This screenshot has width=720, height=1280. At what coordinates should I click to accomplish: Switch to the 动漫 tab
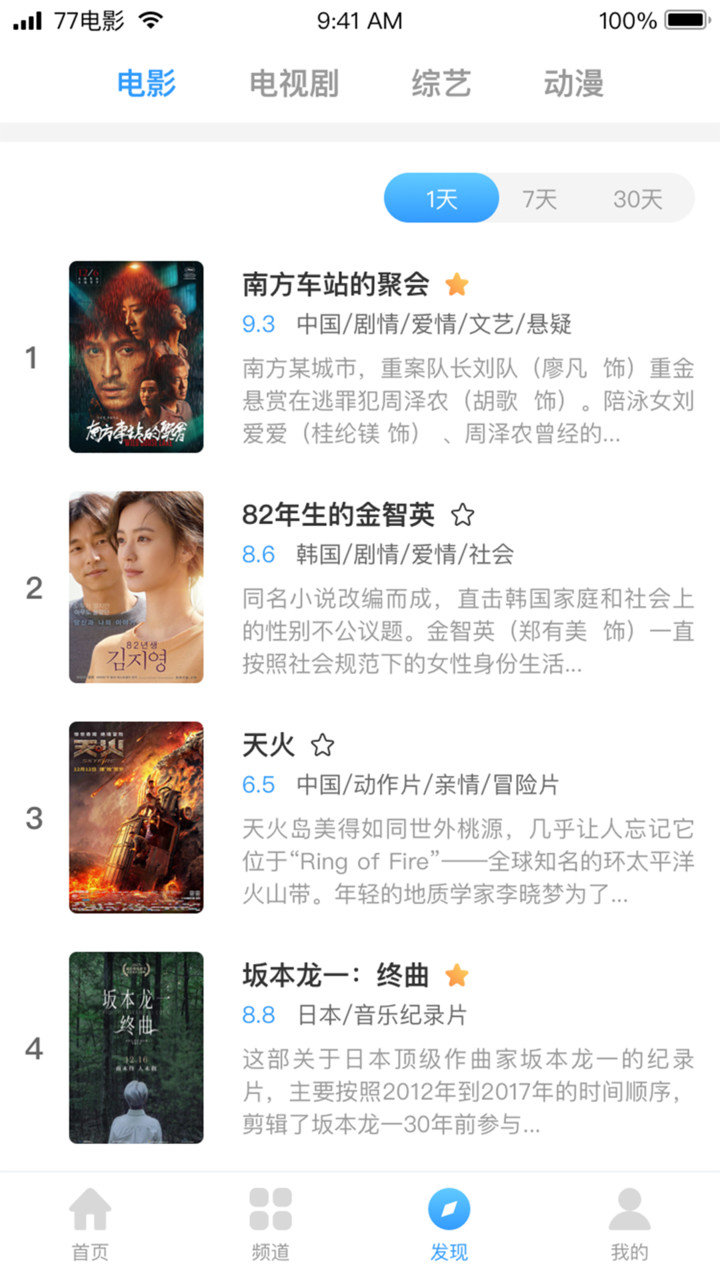574,84
